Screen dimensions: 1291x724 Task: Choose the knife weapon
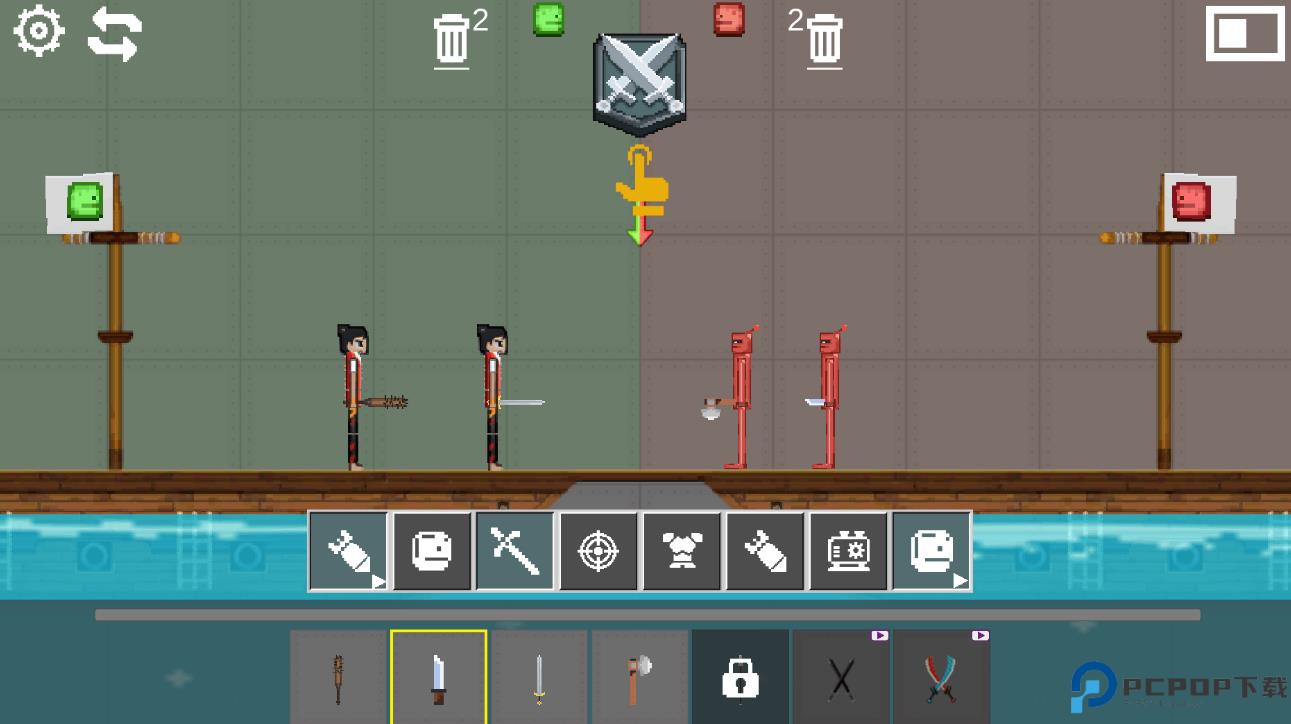tap(439, 677)
